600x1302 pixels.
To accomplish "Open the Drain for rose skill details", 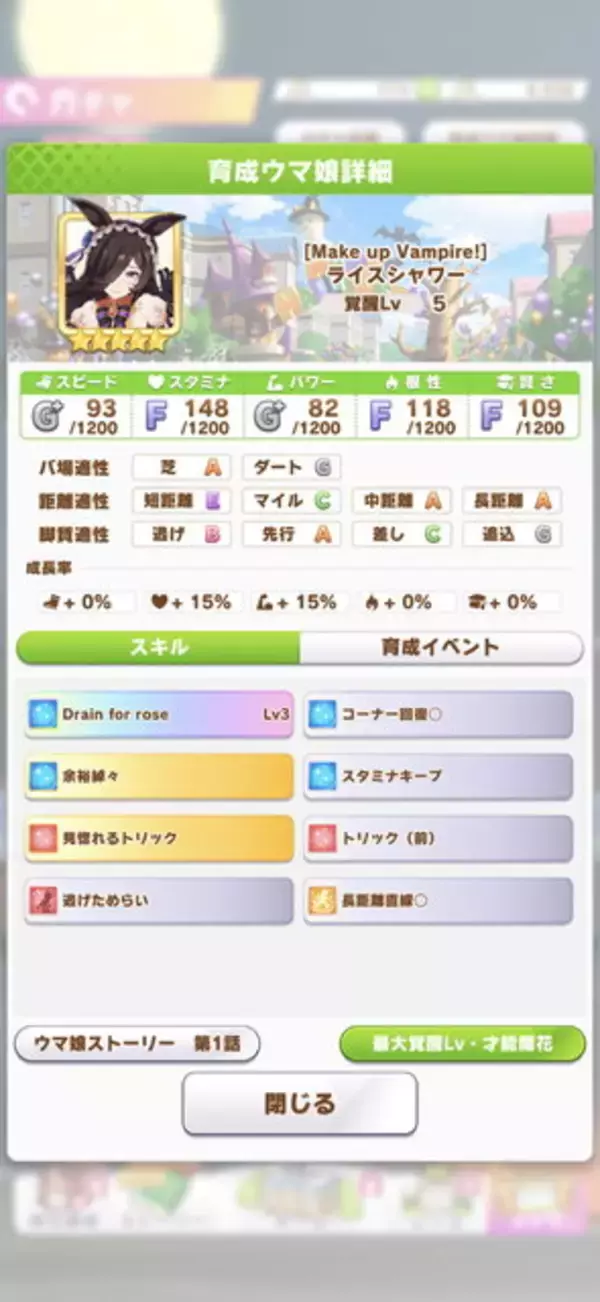I will [x=159, y=714].
